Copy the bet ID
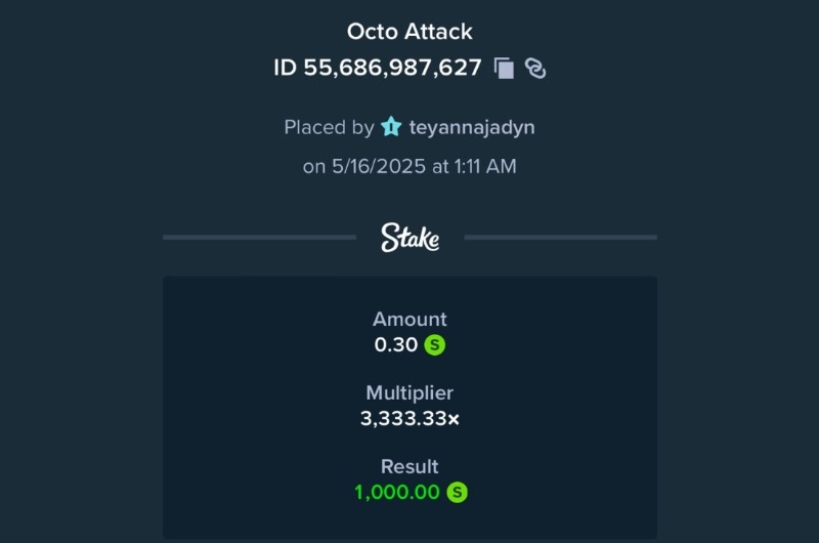This screenshot has width=819, height=543. 504,68
